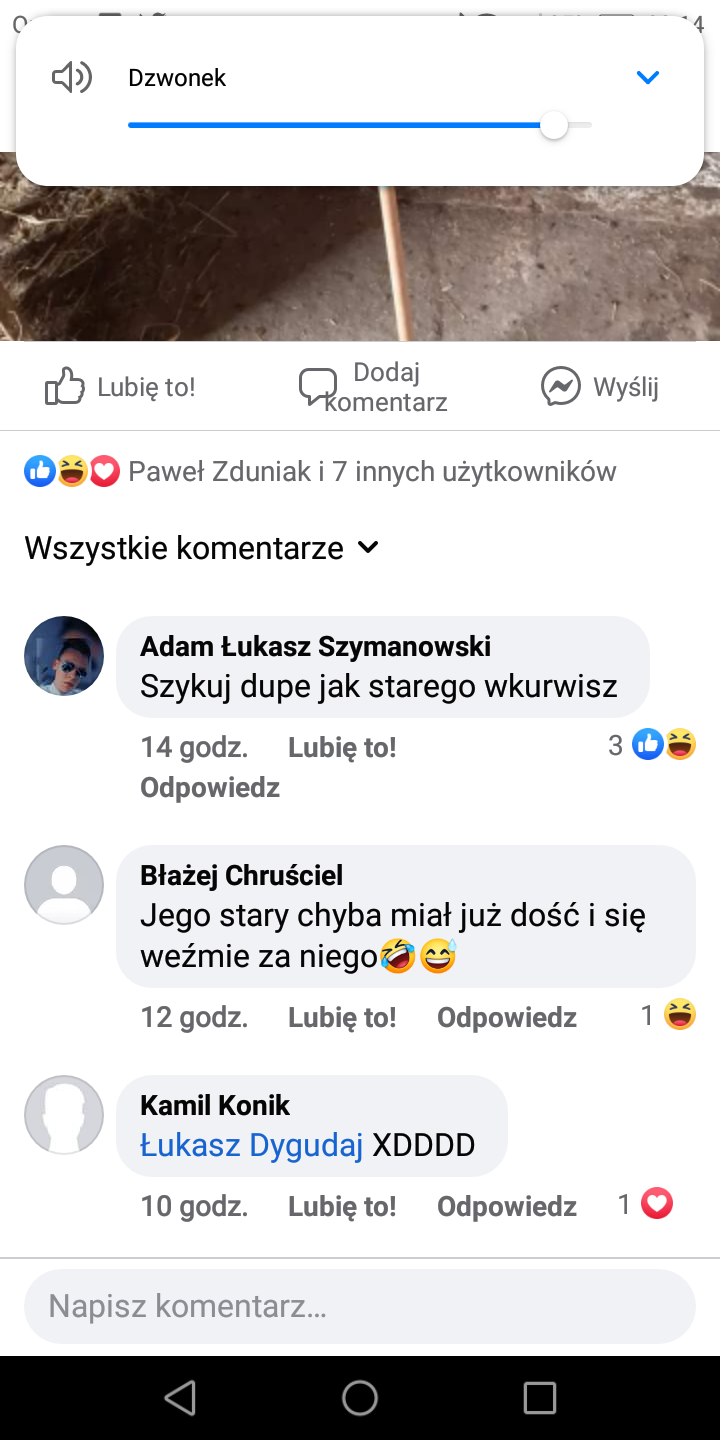720x1440 pixels.
Task: Focus the Napisz komentarz field
Action: pyautogui.click(x=360, y=1306)
